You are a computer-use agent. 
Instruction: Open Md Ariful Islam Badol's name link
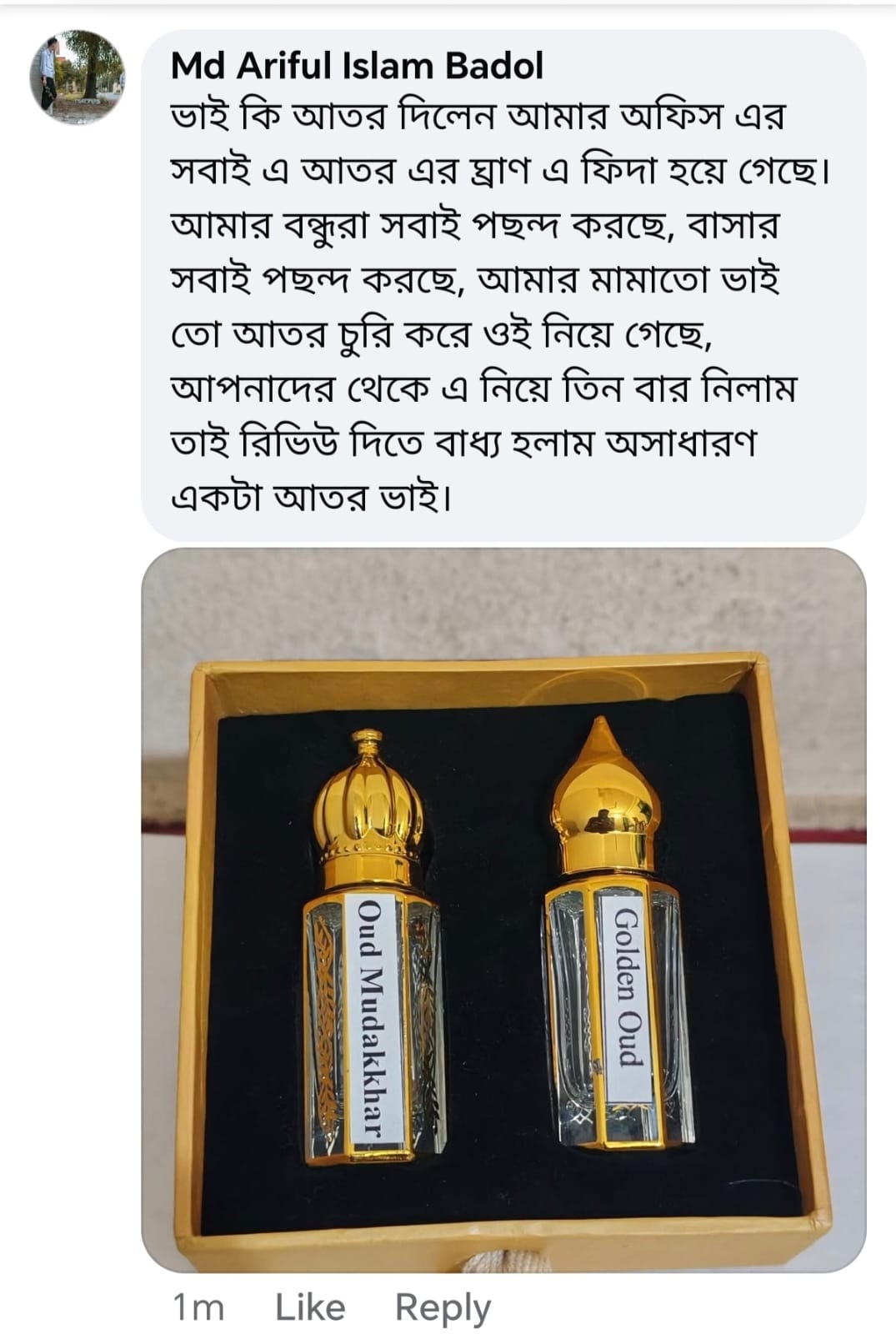357,66
